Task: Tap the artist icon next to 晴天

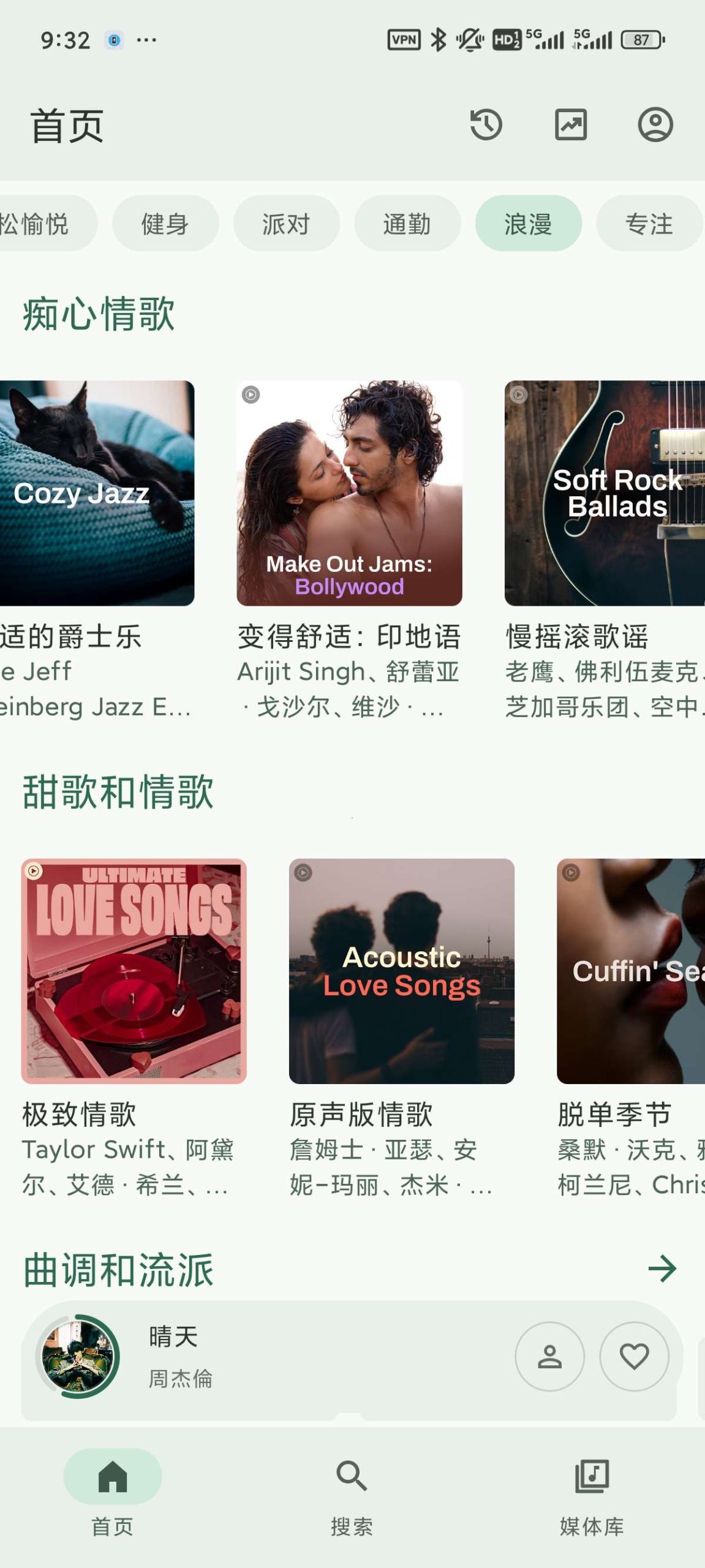Action: coord(551,1356)
